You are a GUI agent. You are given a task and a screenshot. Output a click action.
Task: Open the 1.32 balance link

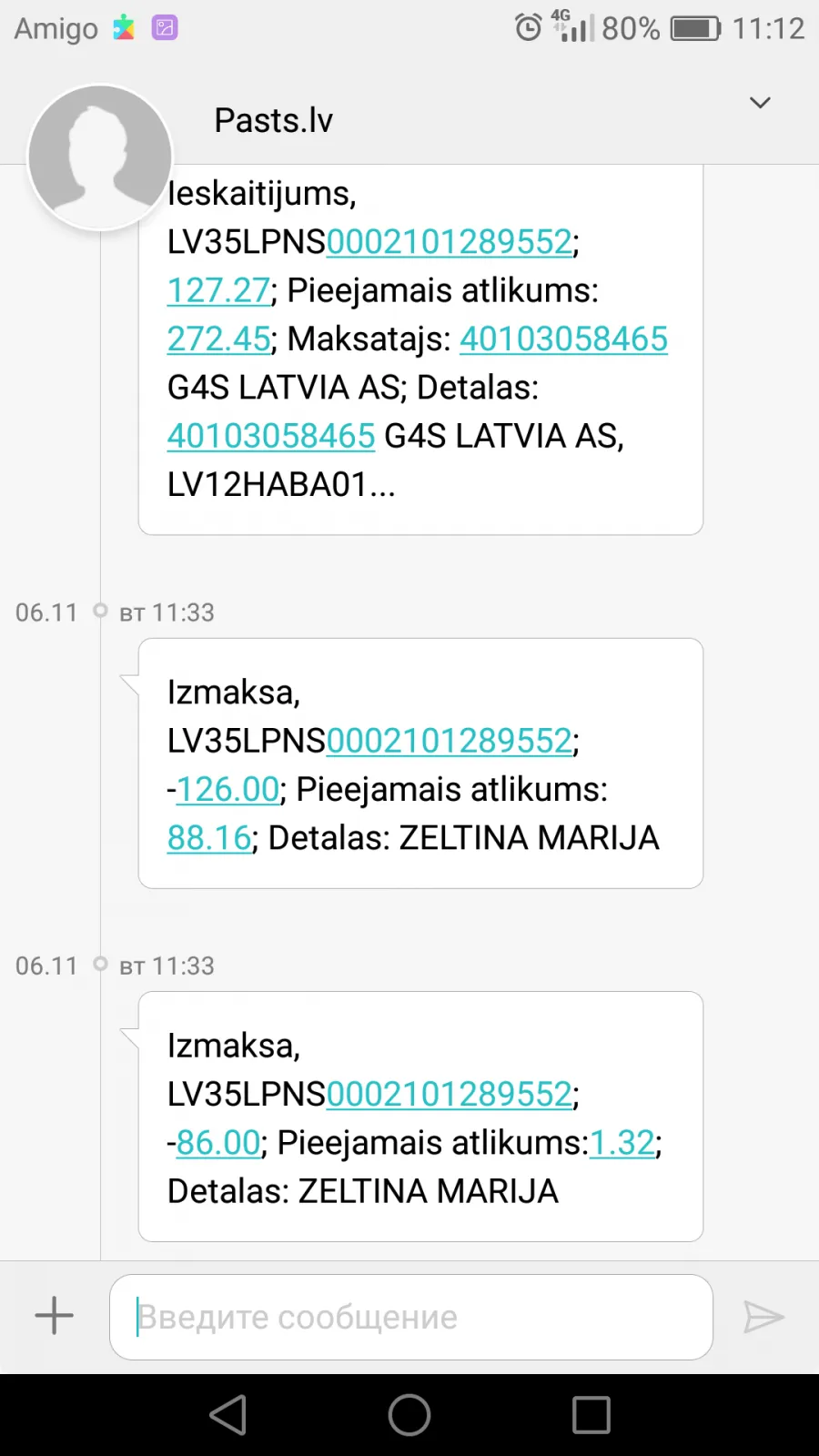[x=622, y=1142]
